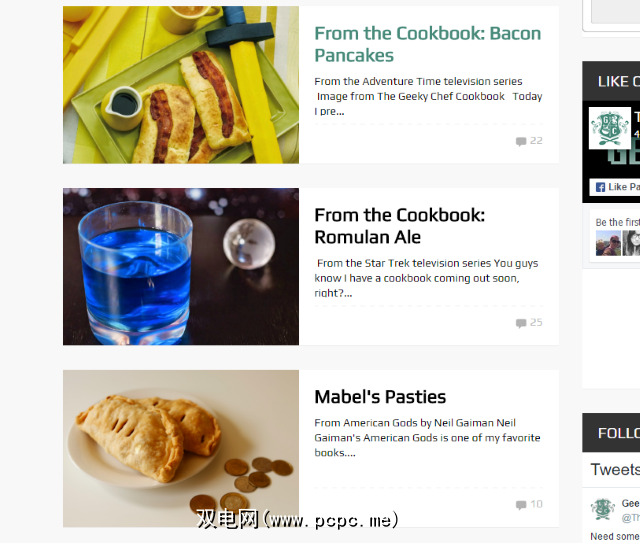This screenshot has width=640, height=543.
Task: Tap the Mabel's Pasties photo thumbnail
Action: tap(181, 448)
